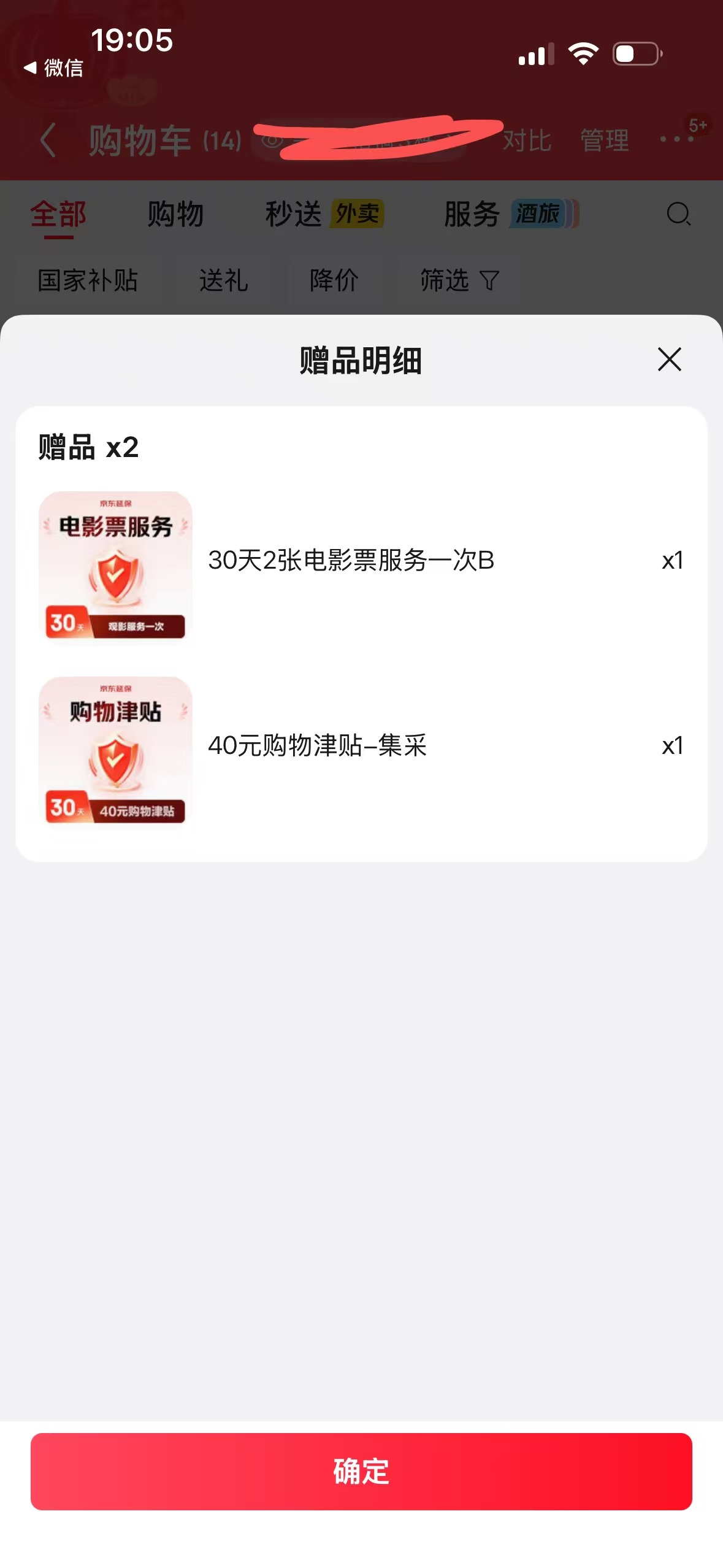Switch to the 购物 tab
Screen dimensions: 723x1568
(175, 215)
